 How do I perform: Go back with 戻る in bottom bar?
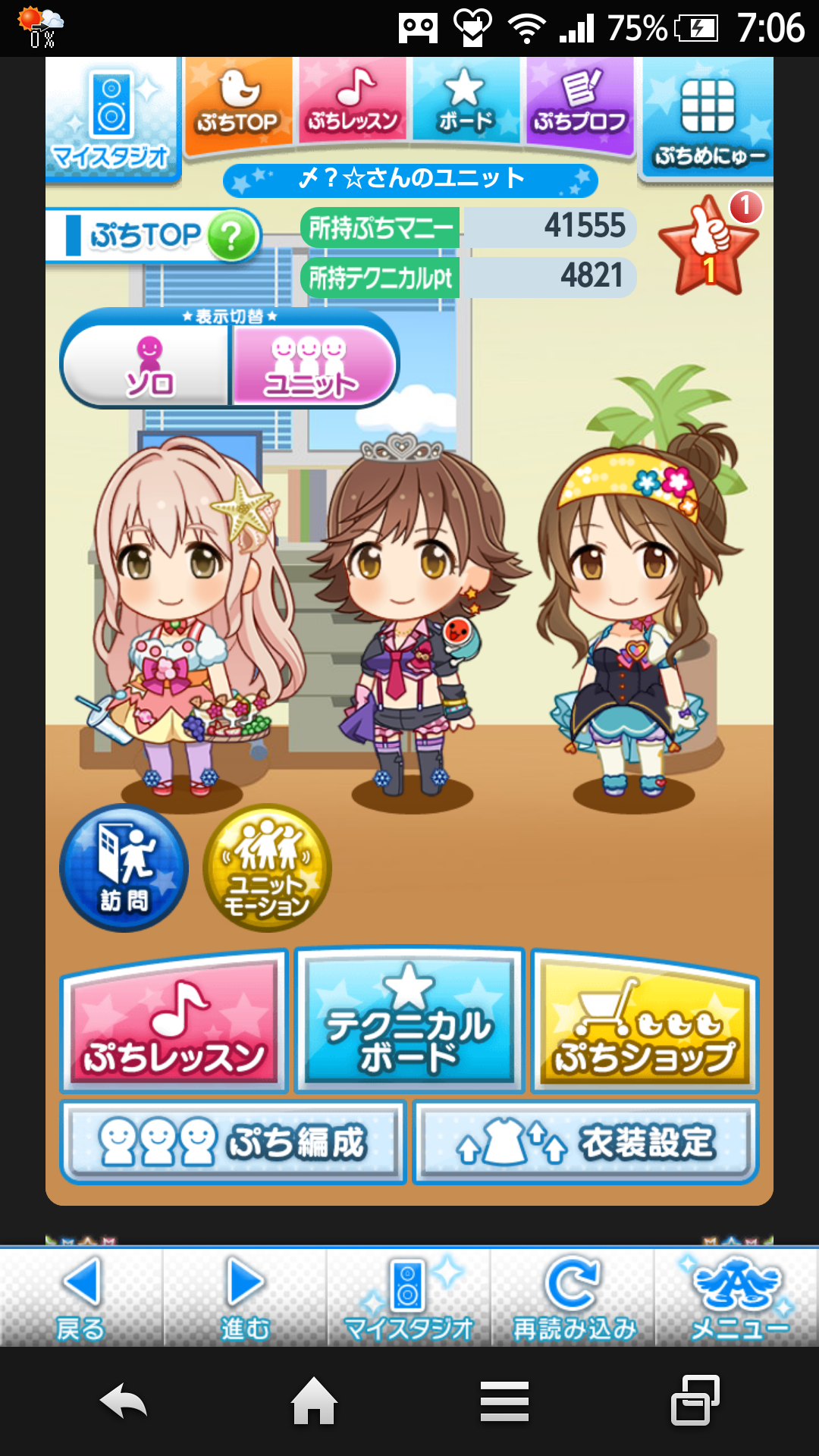(80, 1298)
